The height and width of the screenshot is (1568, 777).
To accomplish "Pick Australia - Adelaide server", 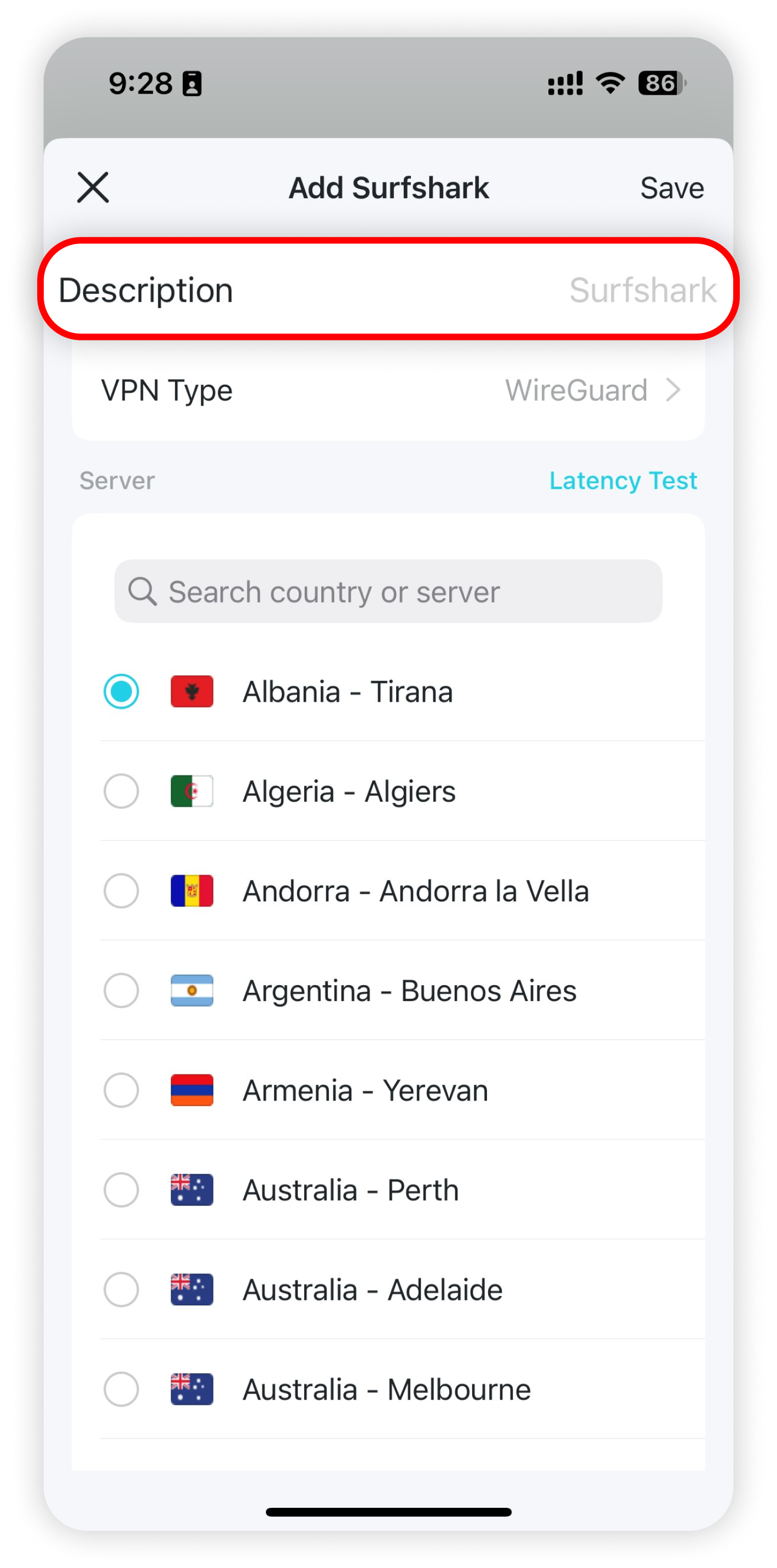I will pyautogui.click(x=121, y=1290).
